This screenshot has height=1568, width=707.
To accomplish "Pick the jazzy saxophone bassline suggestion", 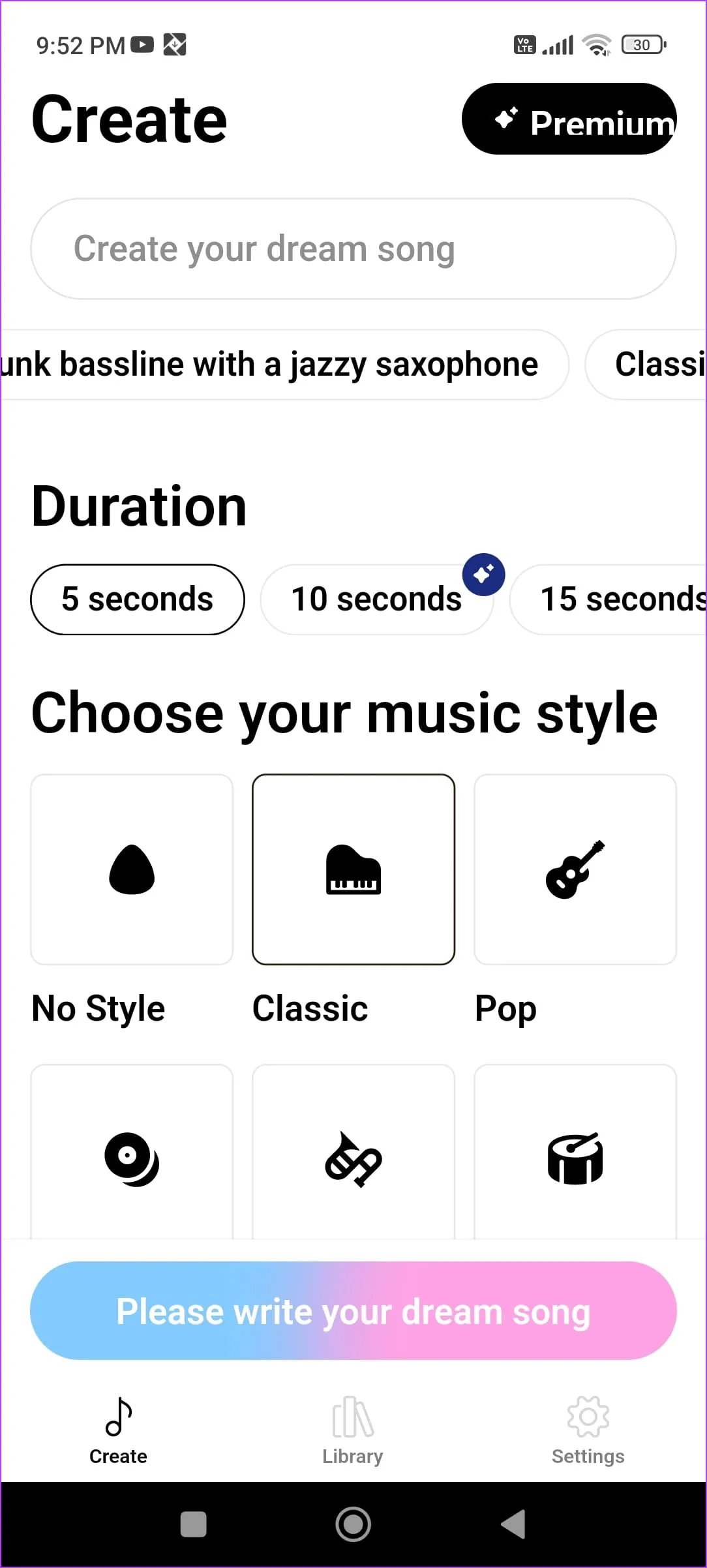I will (x=280, y=365).
